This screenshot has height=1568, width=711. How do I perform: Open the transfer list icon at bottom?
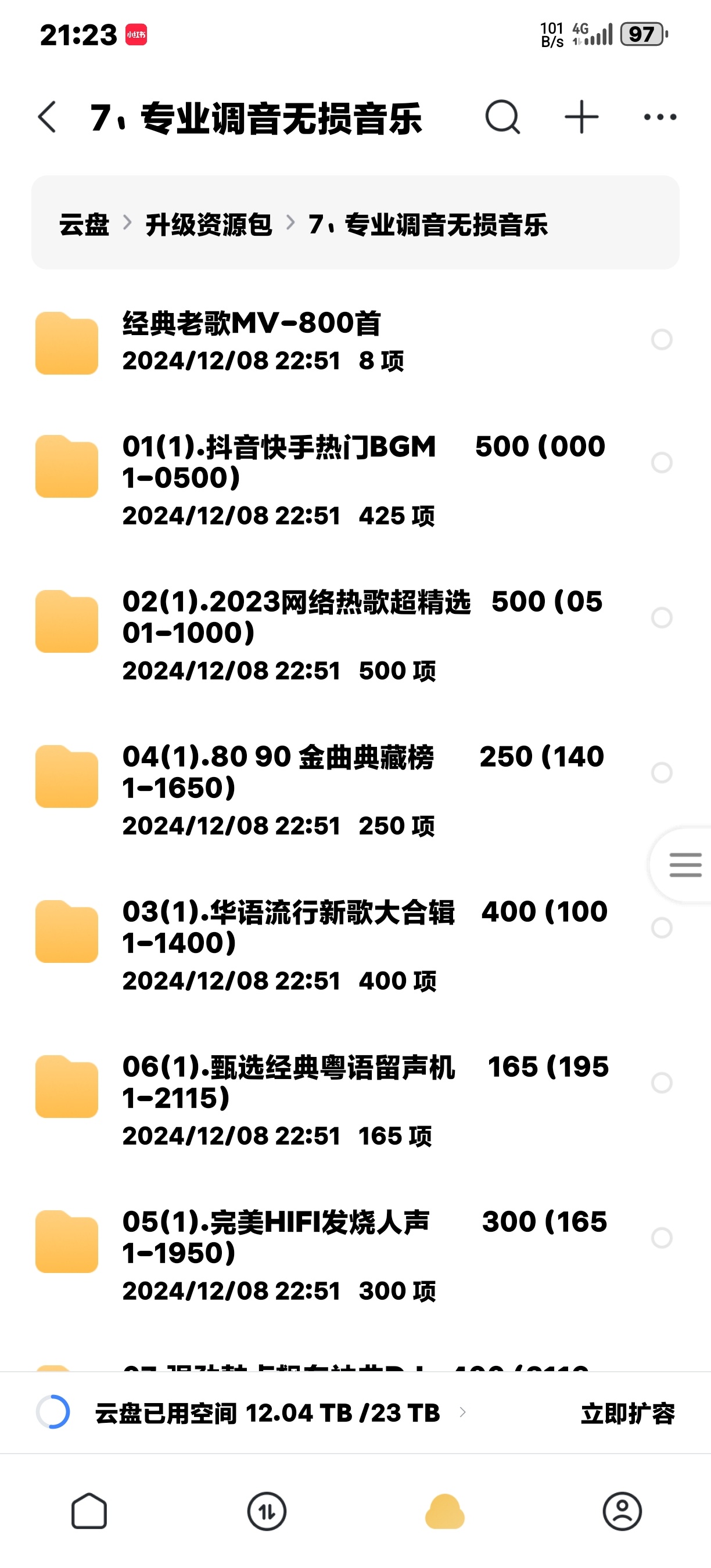[267, 1512]
